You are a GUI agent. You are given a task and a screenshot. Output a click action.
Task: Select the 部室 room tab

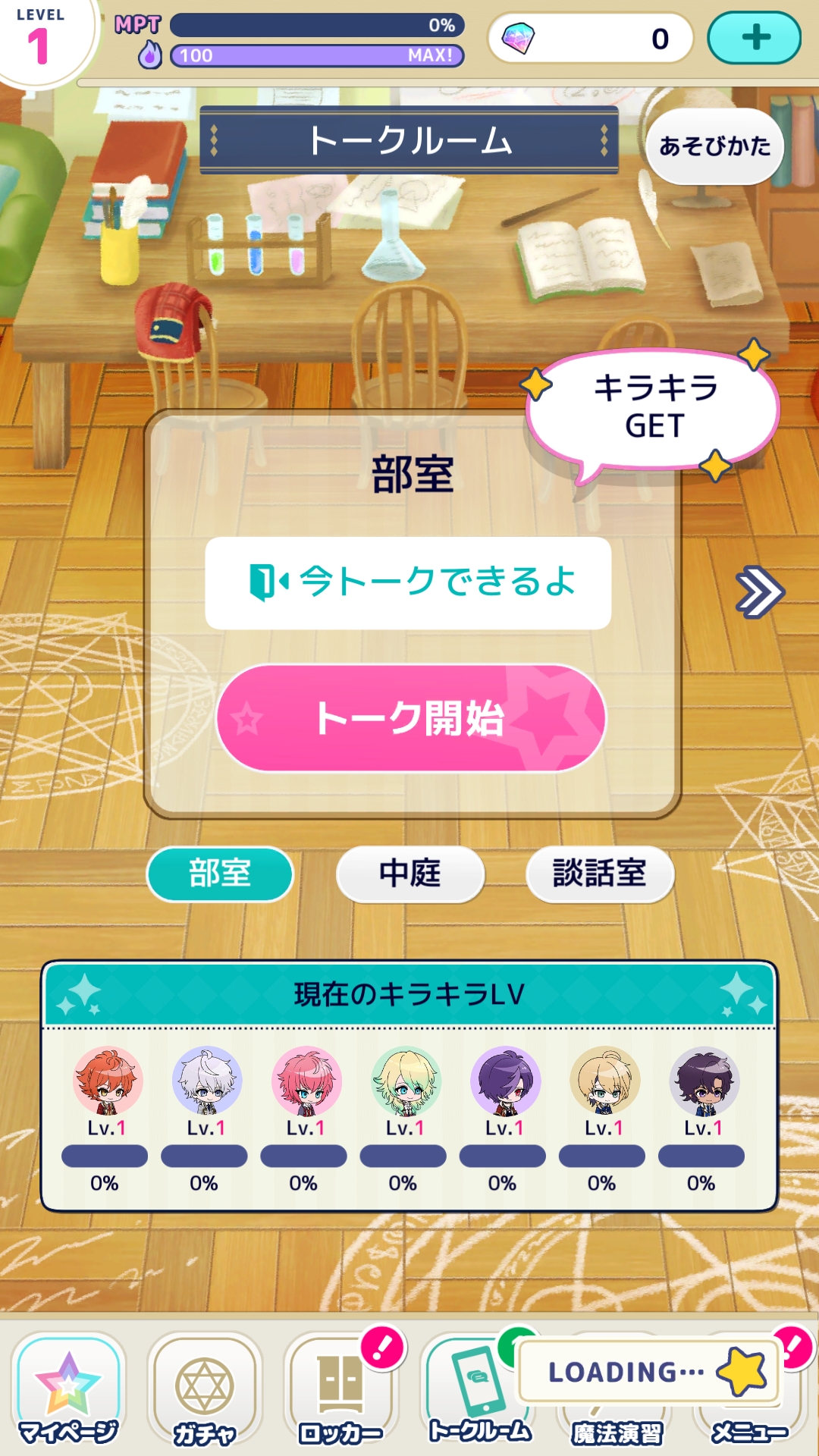(220, 874)
